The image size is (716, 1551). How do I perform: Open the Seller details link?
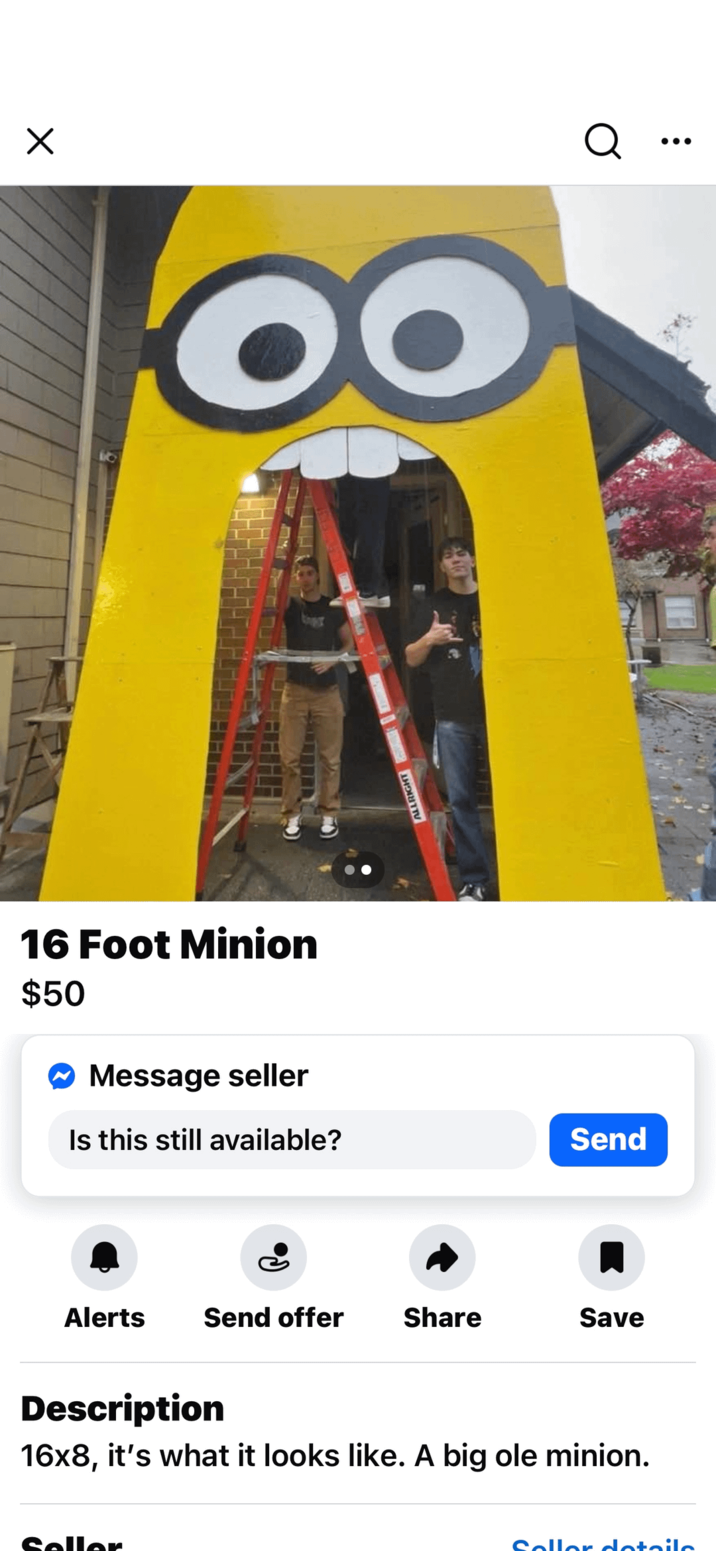pos(602,1544)
